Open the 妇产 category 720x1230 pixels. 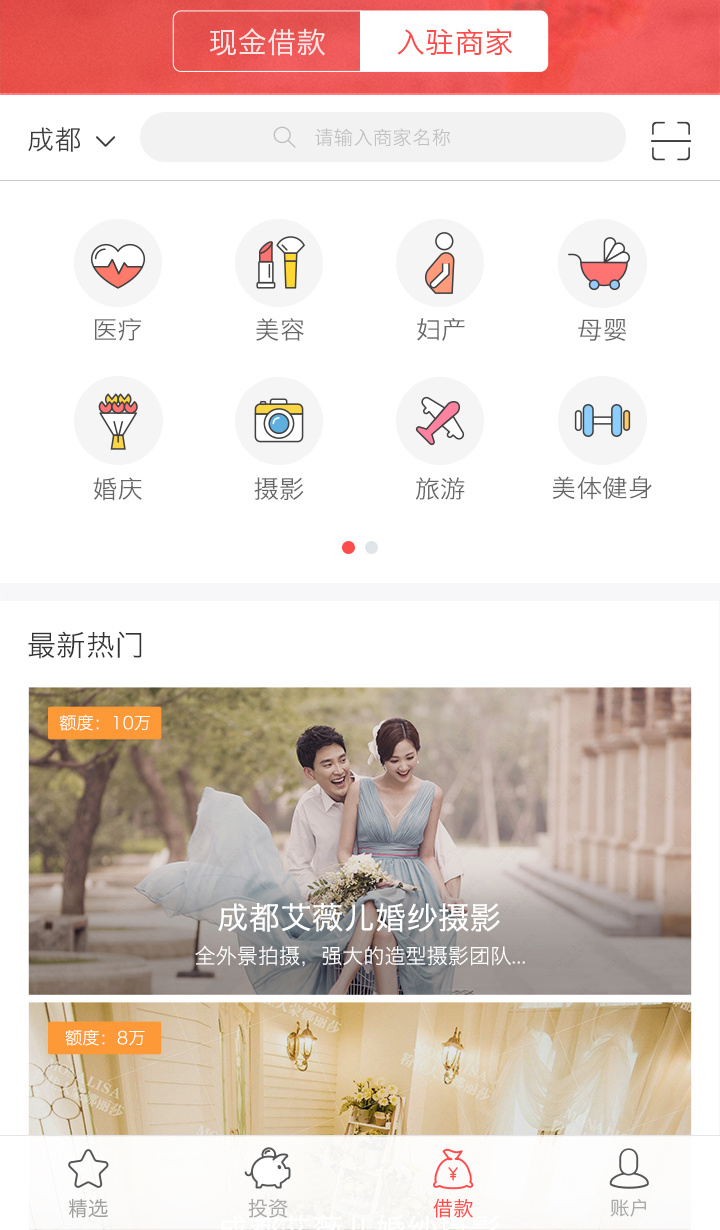(x=440, y=281)
